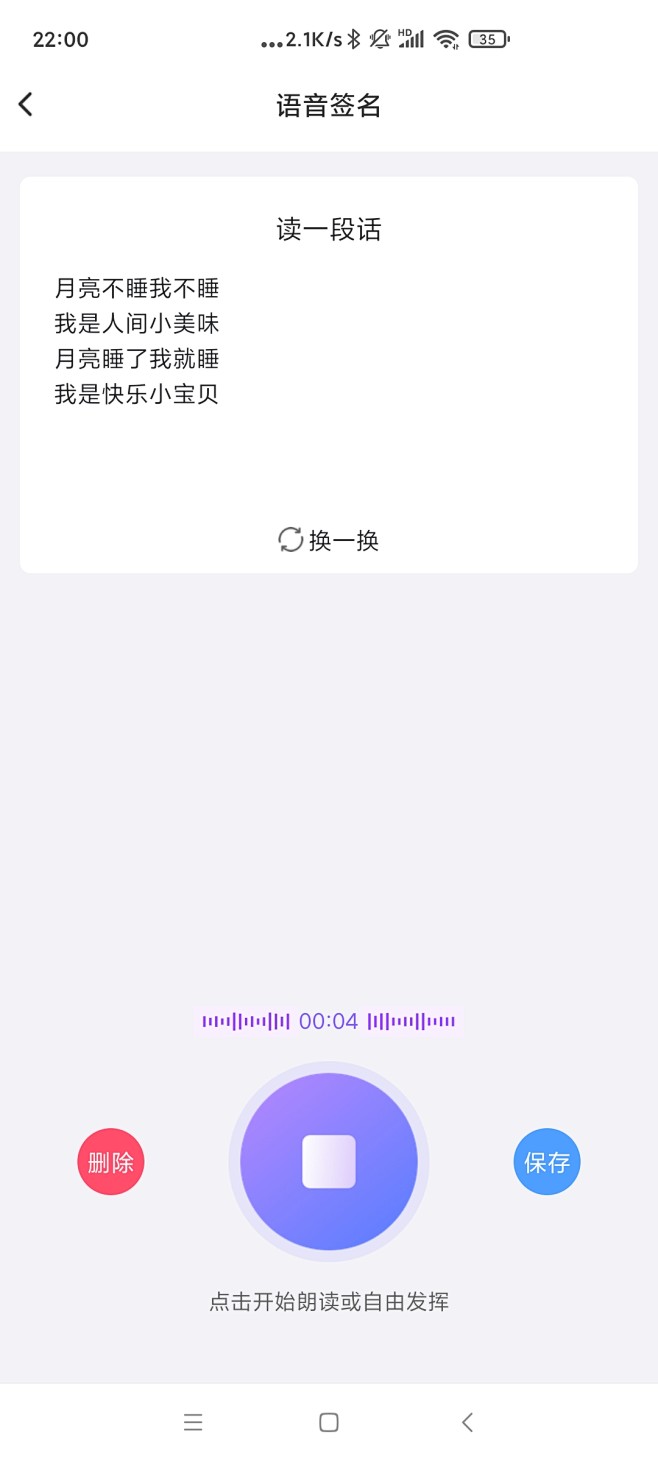This screenshot has width=658, height=1462.
Task: Go back from the 语音签名 page
Action: point(26,104)
